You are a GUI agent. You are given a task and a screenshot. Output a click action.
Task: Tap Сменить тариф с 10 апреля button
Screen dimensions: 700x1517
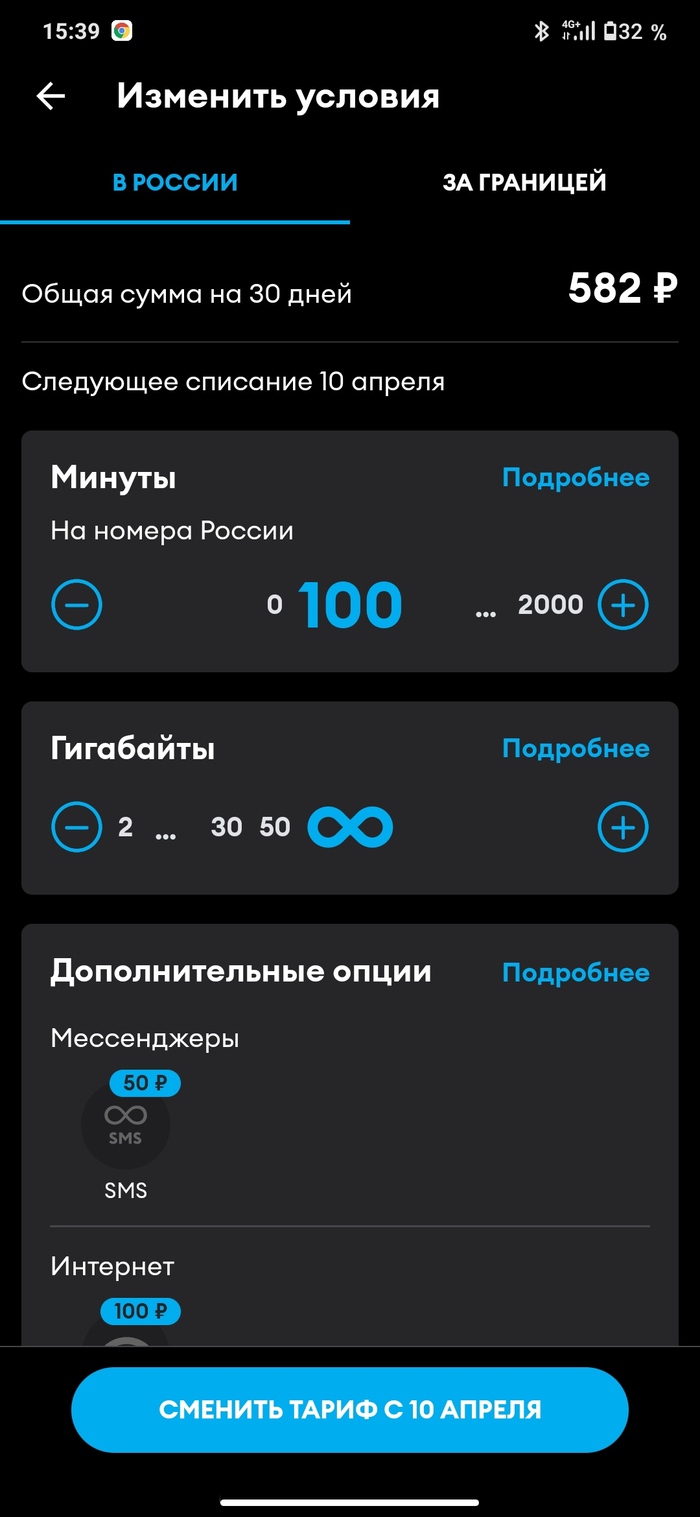point(350,1410)
